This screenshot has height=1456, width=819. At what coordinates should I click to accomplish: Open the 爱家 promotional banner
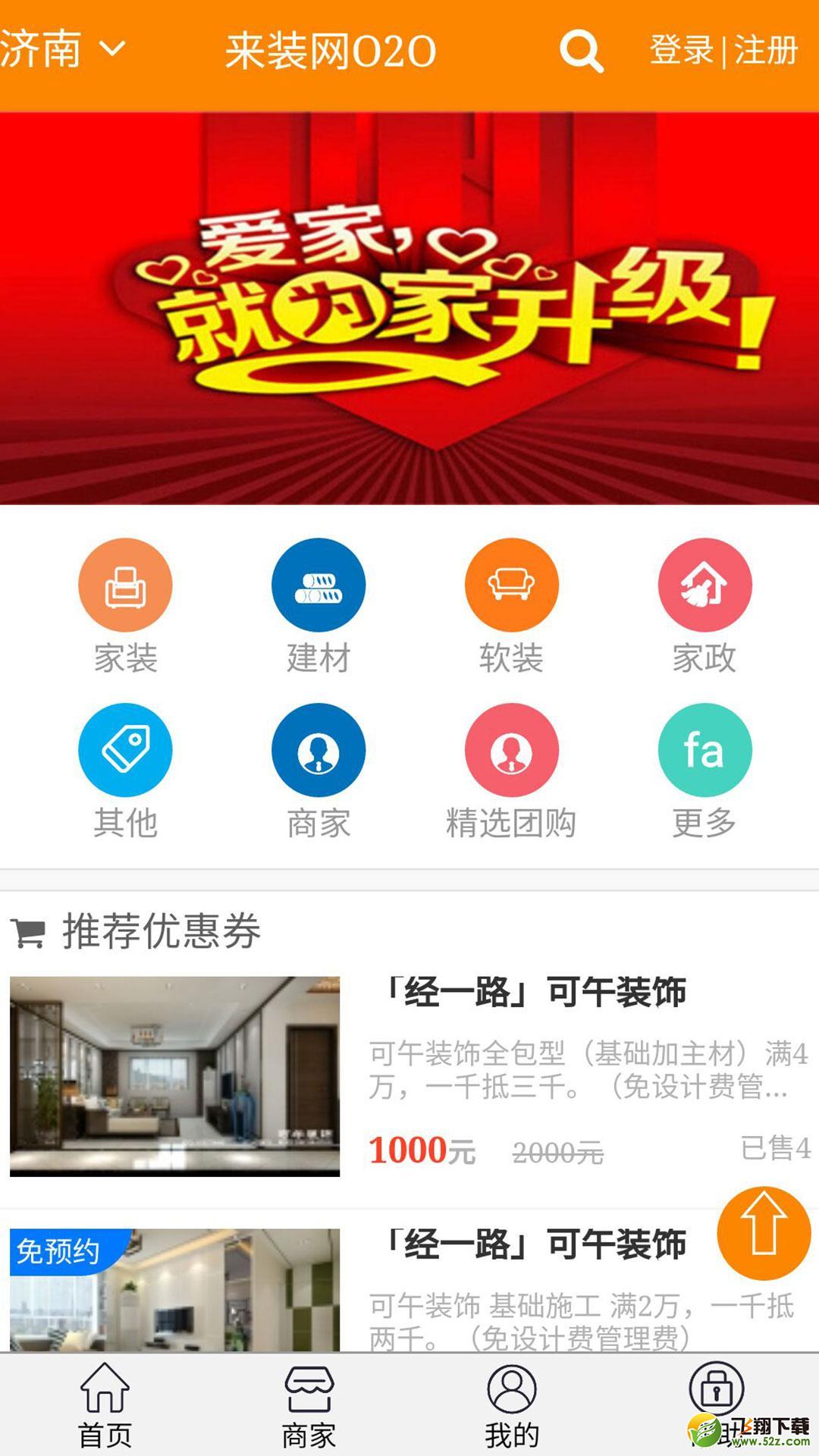(x=409, y=308)
